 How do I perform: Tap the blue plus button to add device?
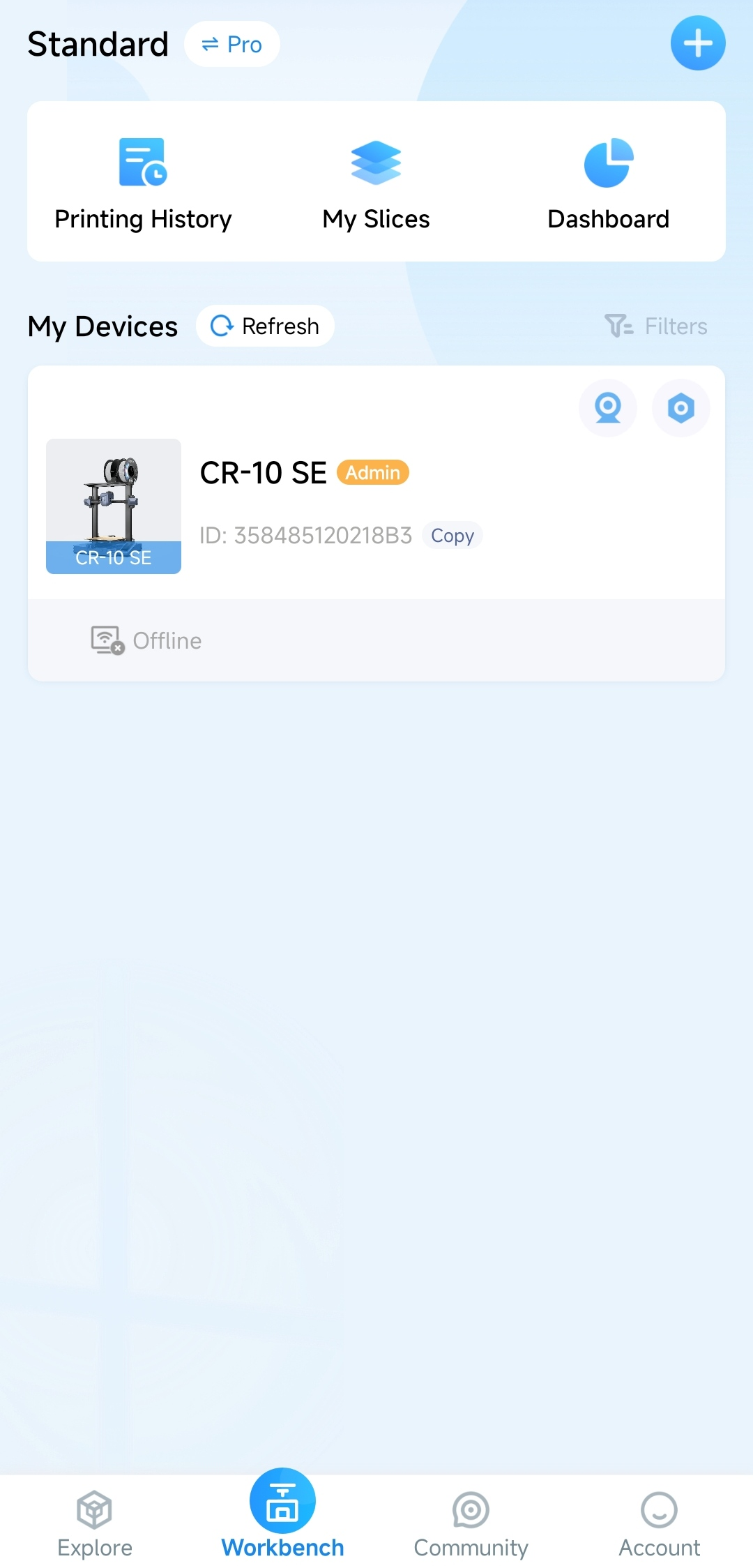698,43
